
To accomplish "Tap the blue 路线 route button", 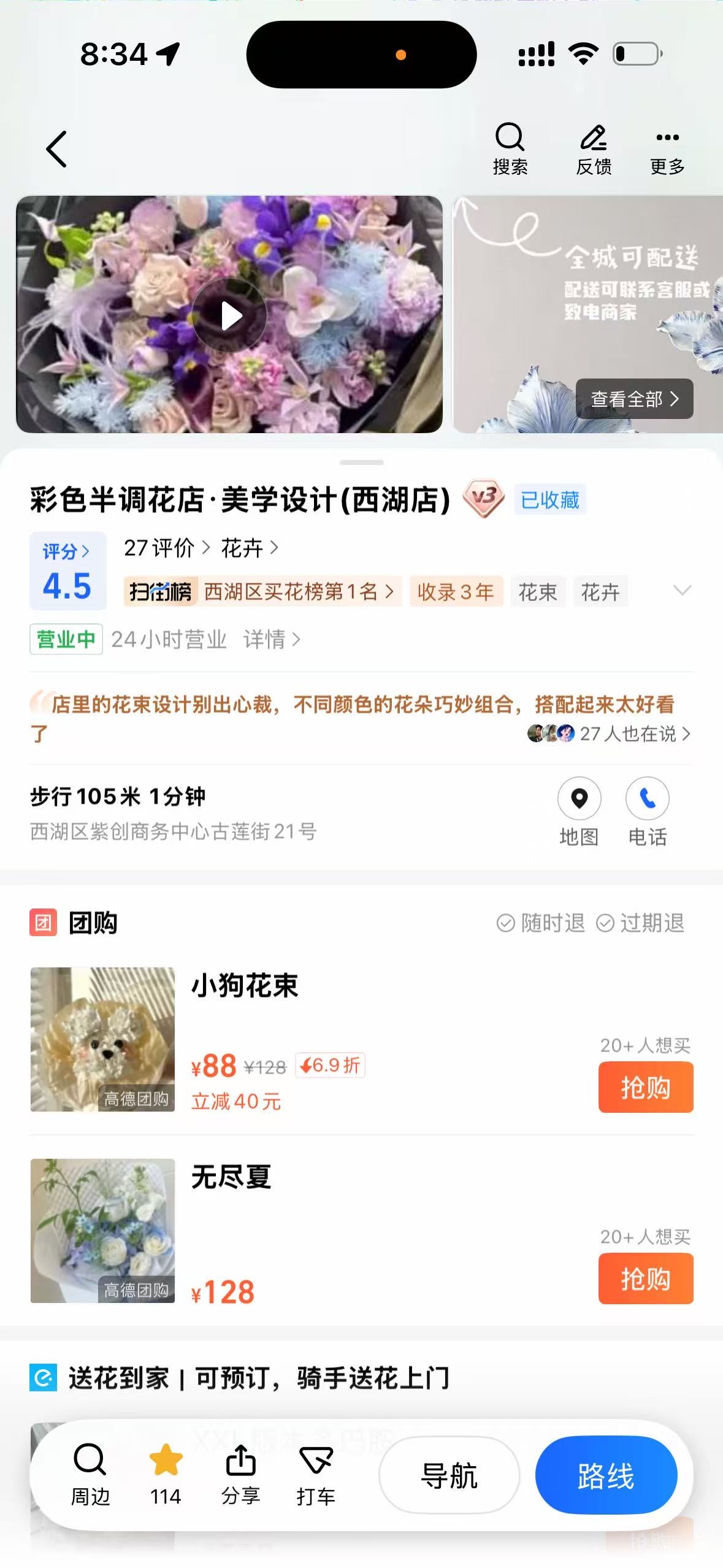I will tap(606, 1475).
